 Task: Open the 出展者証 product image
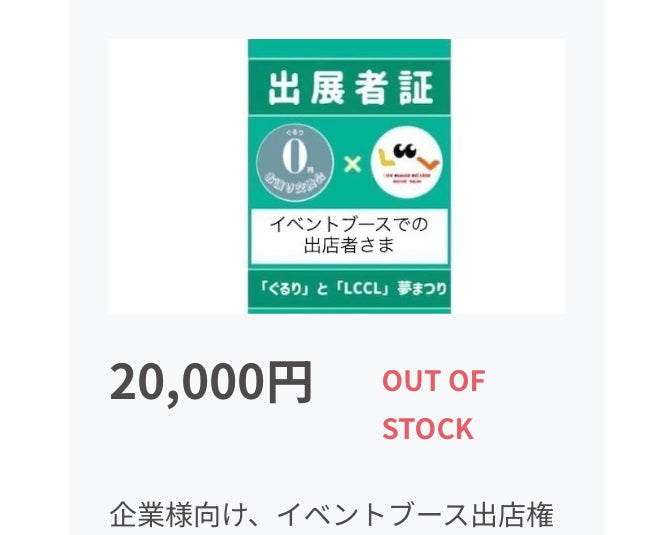pyautogui.click(x=349, y=177)
